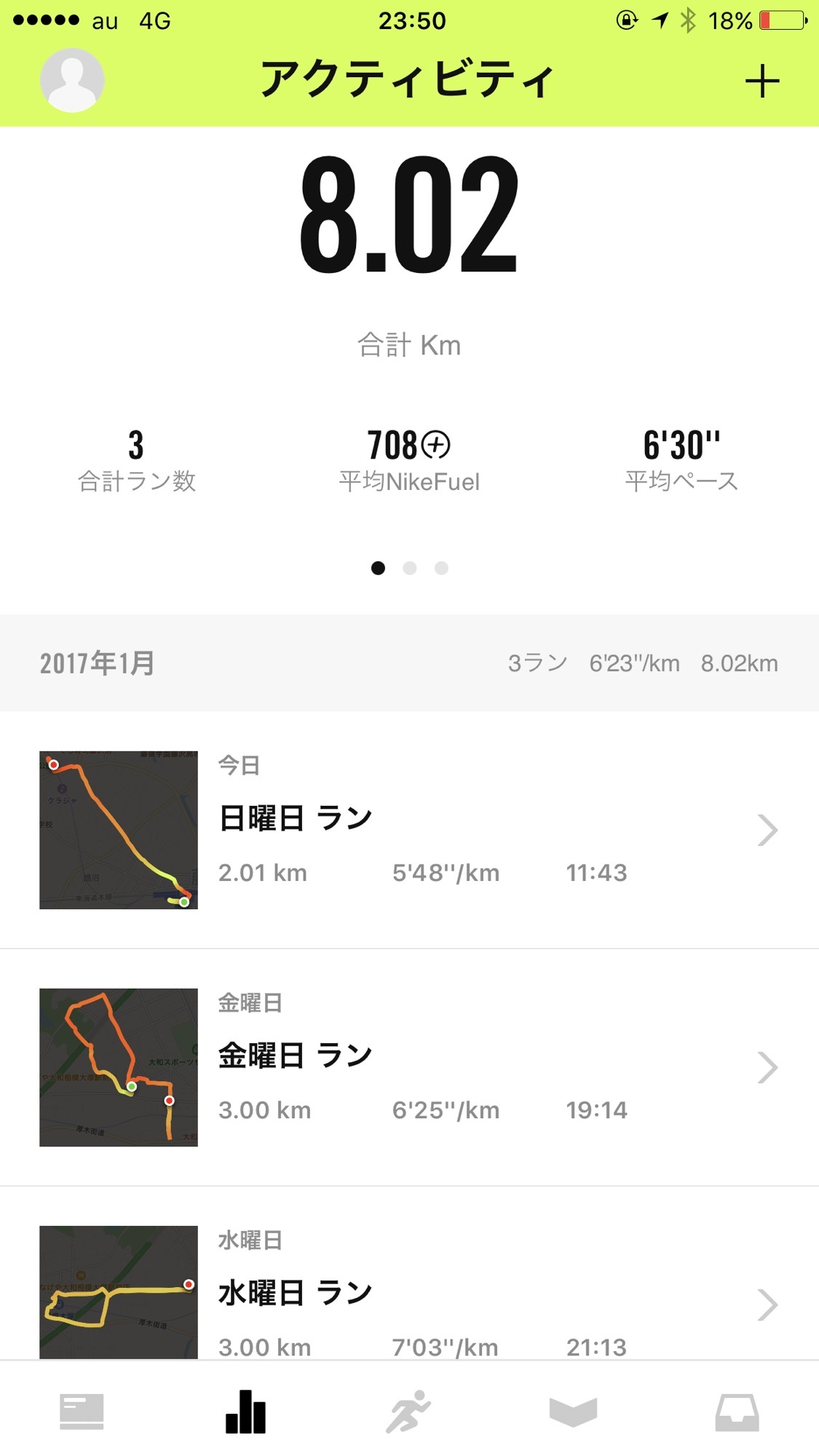Jump to the second stats page dot
819x1456 pixels.
point(410,568)
